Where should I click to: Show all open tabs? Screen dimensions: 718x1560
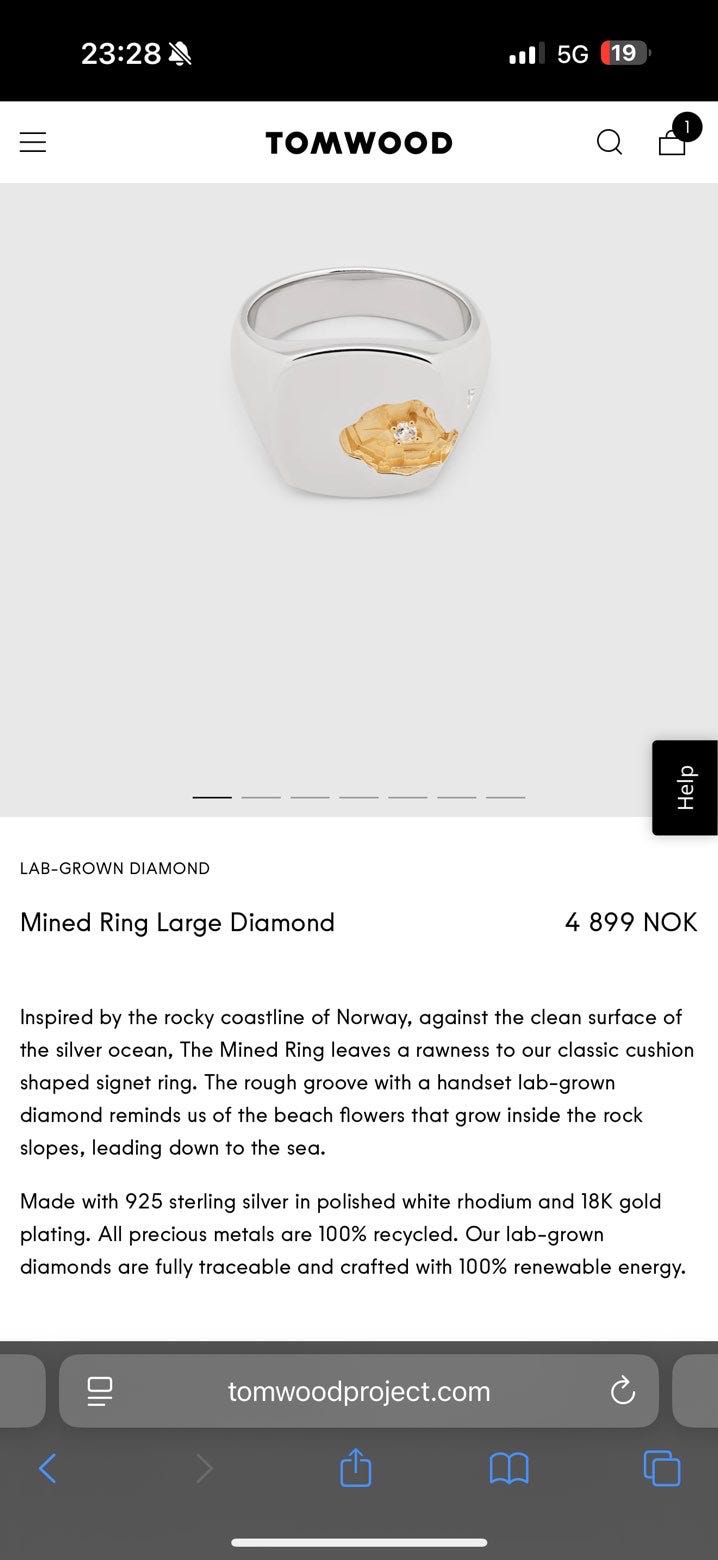pyautogui.click(x=661, y=1468)
